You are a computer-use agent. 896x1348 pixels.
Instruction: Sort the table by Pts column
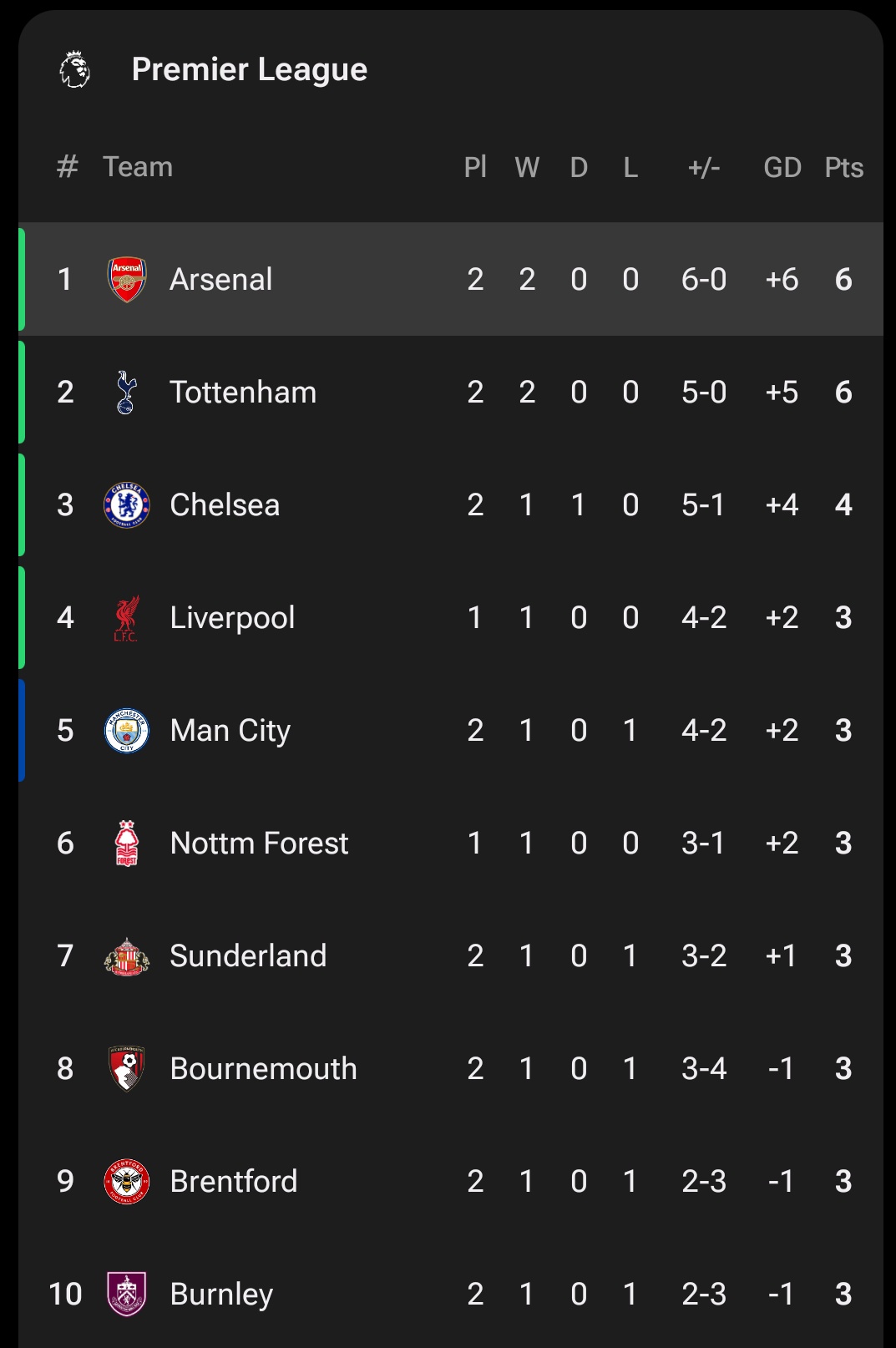(843, 167)
